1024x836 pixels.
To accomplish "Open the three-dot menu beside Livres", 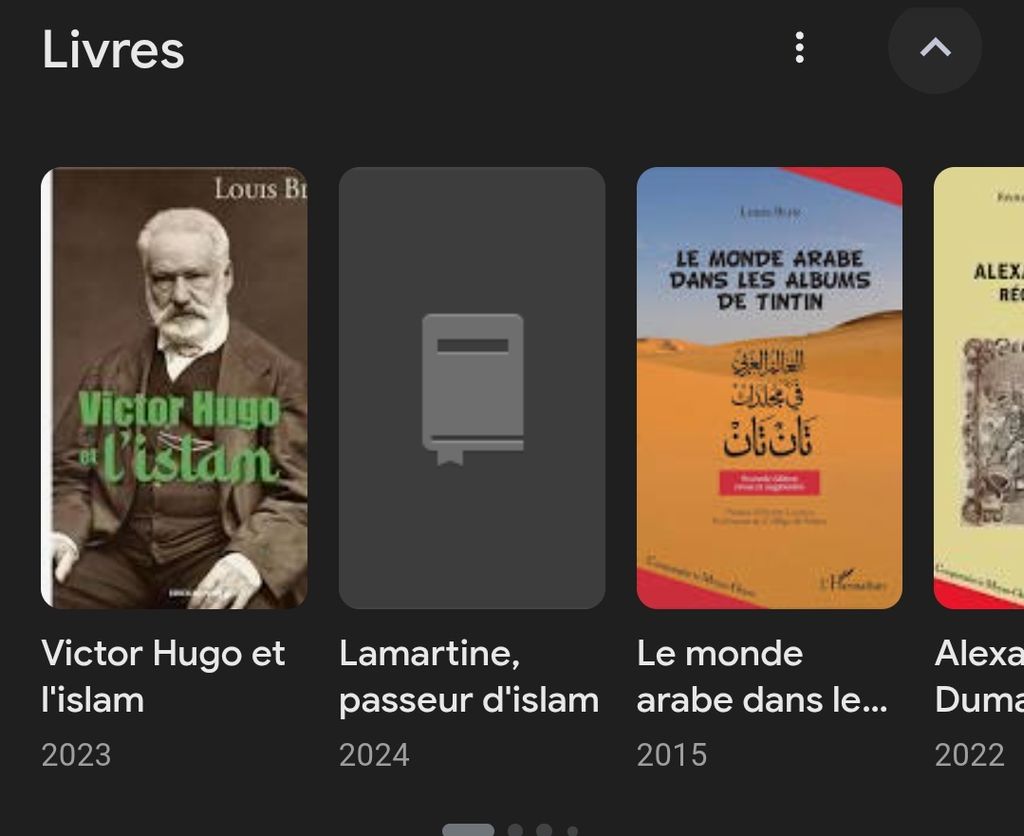I will click(x=798, y=48).
